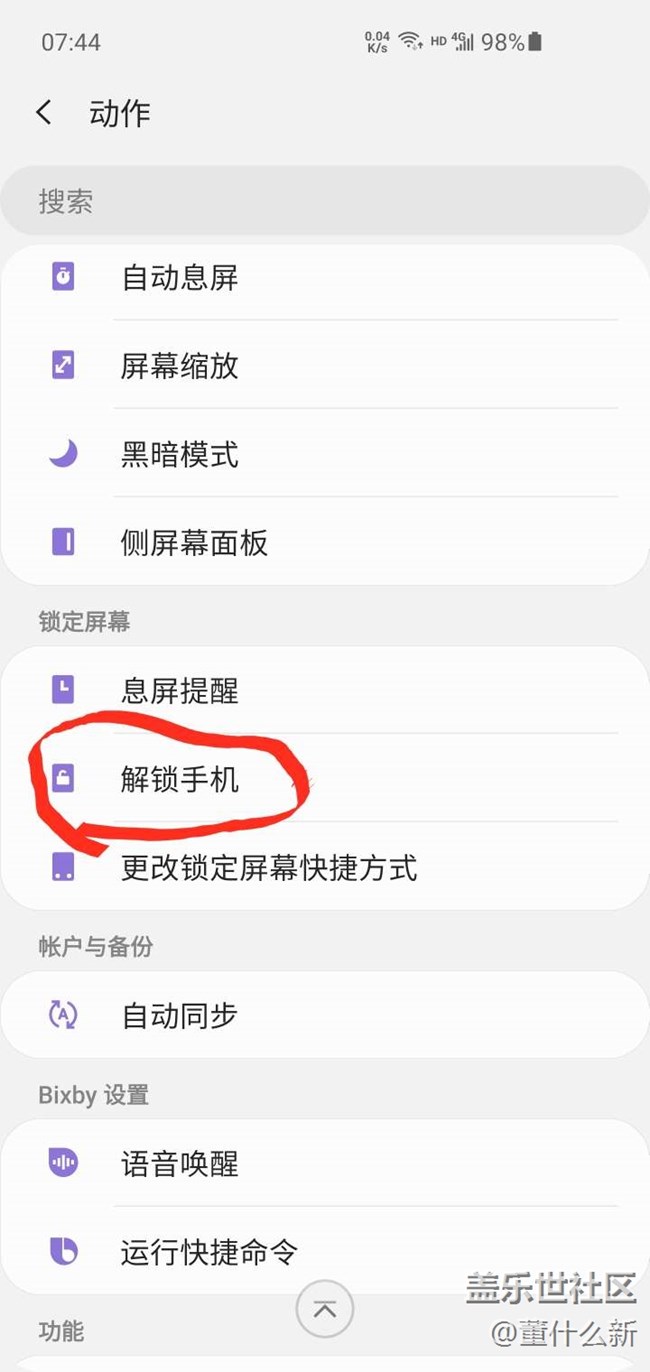Viewport: 650px width, 1372px height.
Task: Select 黑暗模式 action
Action: click(325, 454)
